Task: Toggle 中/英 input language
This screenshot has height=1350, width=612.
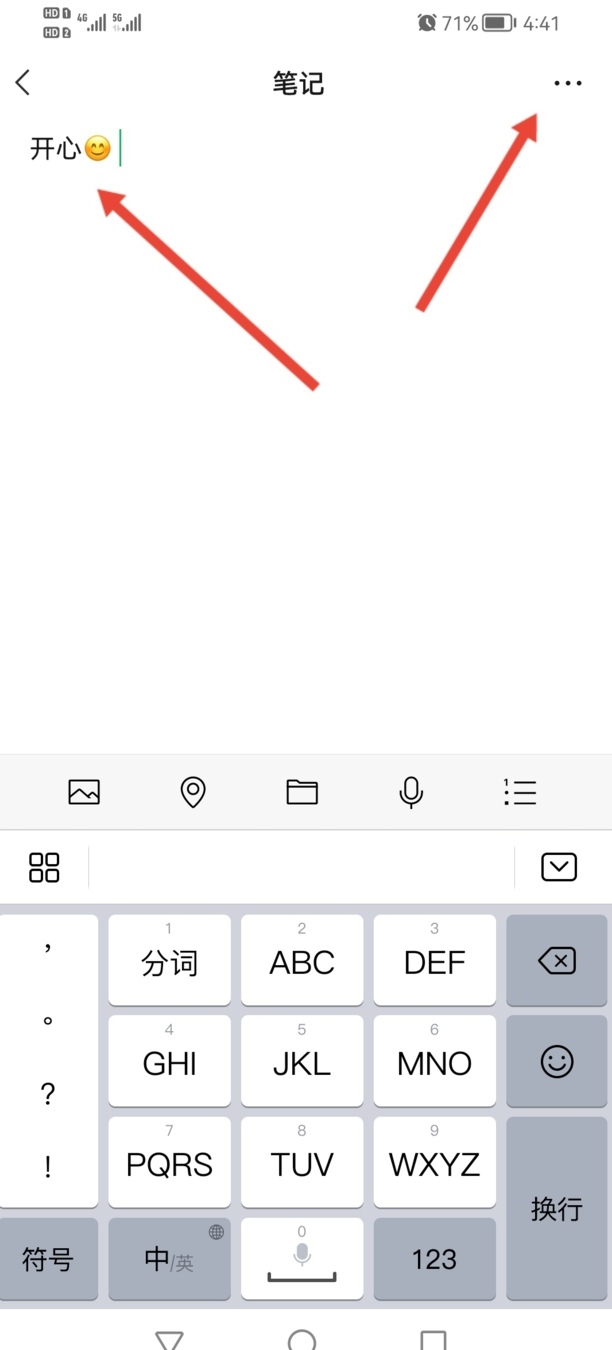Action: tap(169, 1259)
